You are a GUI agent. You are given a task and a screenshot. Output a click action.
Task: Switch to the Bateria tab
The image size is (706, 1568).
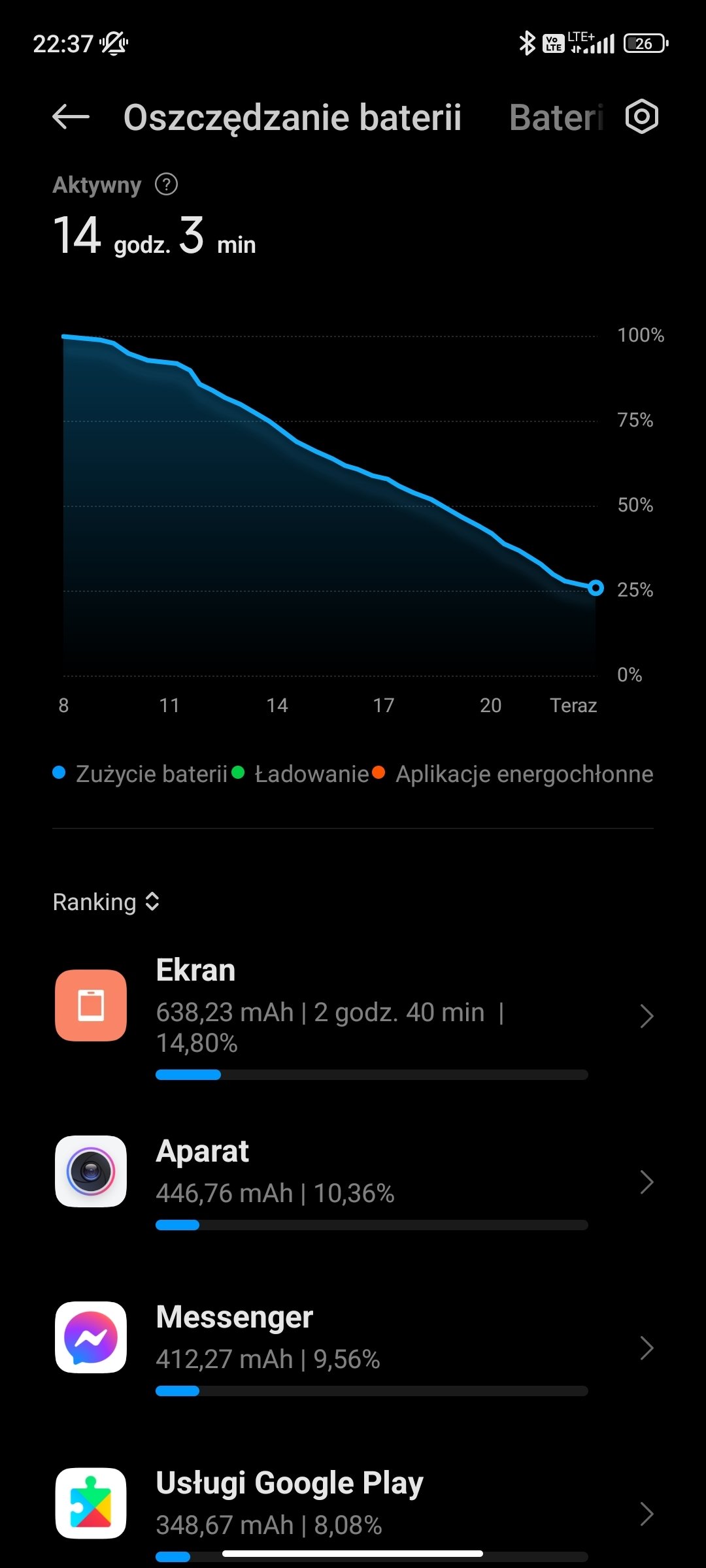pyautogui.click(x=556, y=118)
